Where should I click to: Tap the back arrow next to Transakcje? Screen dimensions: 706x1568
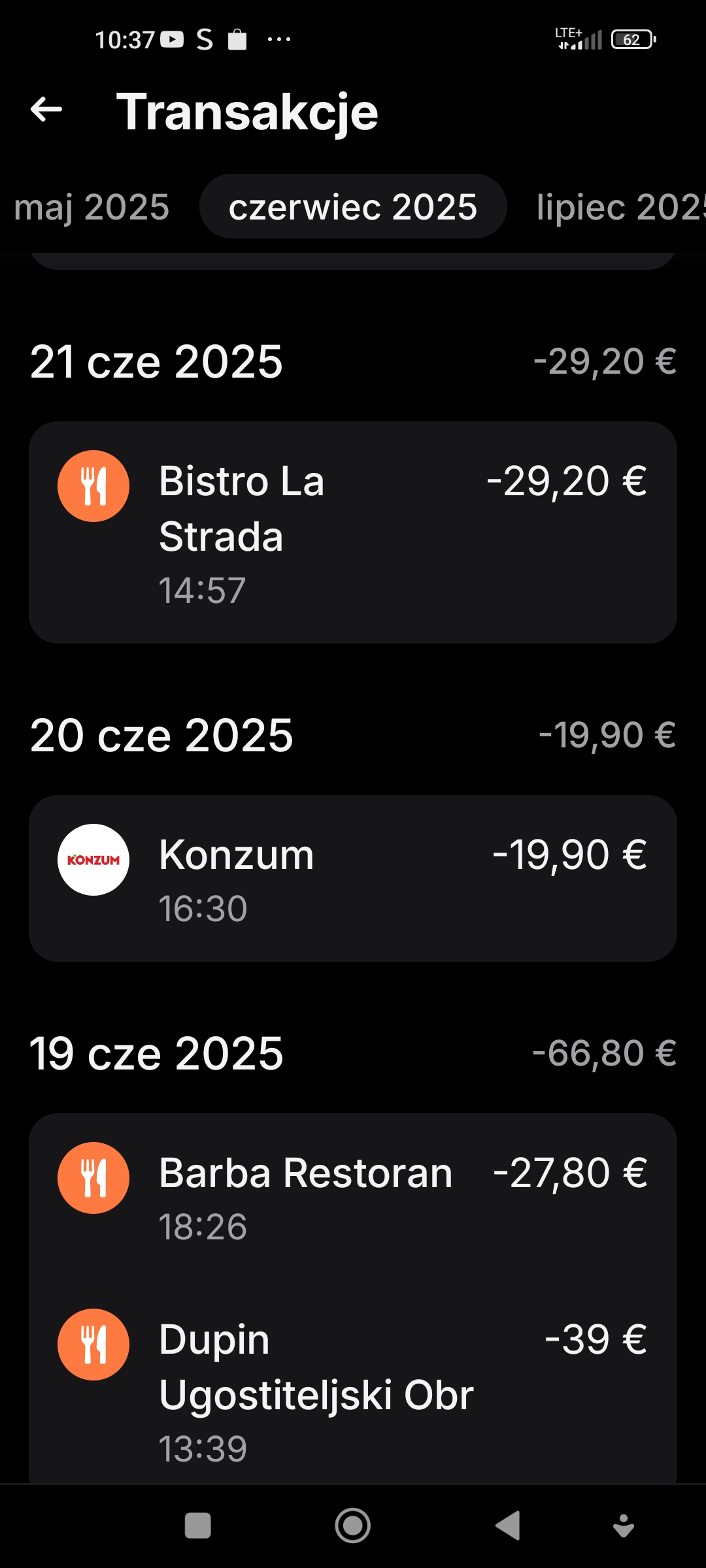coord(44,110)
